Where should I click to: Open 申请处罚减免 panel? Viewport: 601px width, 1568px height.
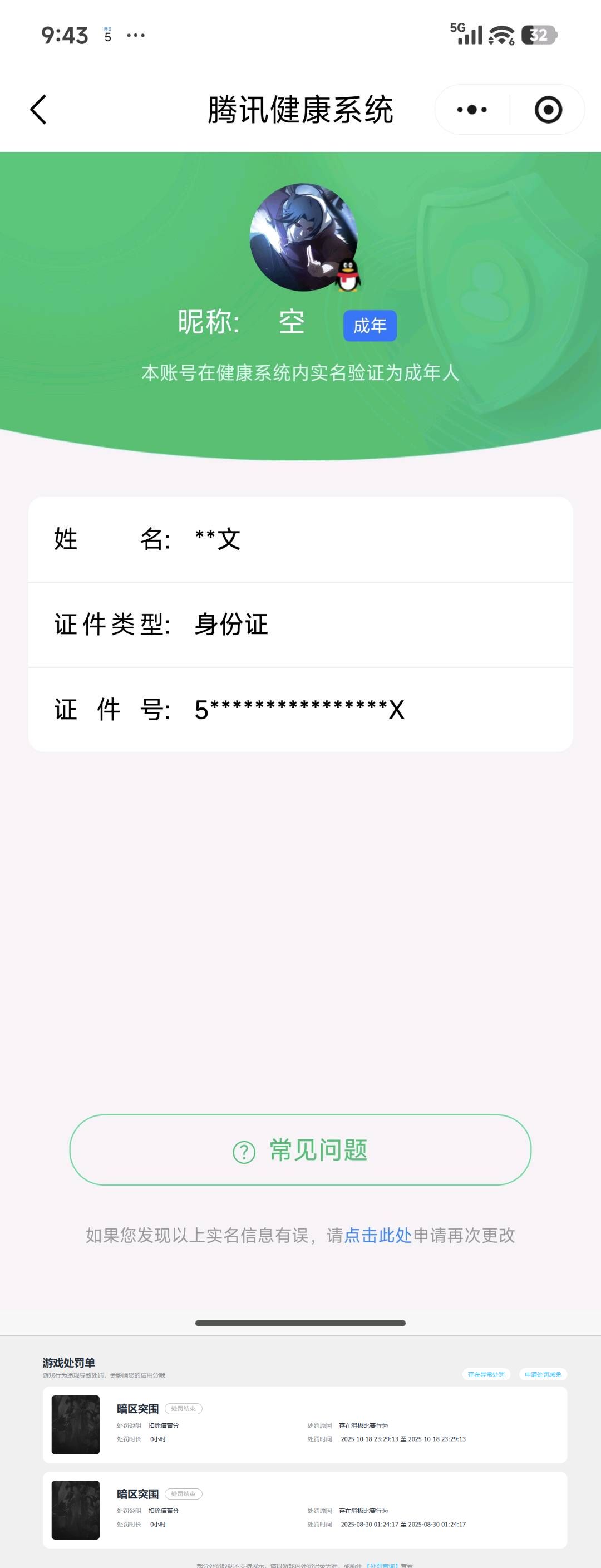point(543,1374)
